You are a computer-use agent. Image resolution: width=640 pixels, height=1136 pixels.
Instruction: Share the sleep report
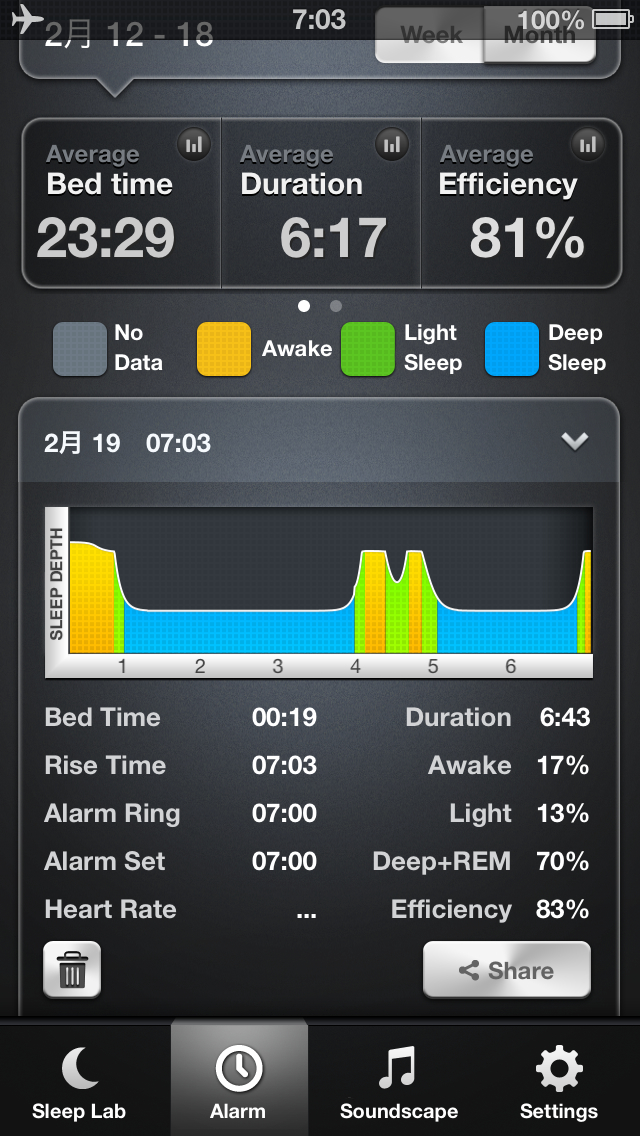point(507,969)
